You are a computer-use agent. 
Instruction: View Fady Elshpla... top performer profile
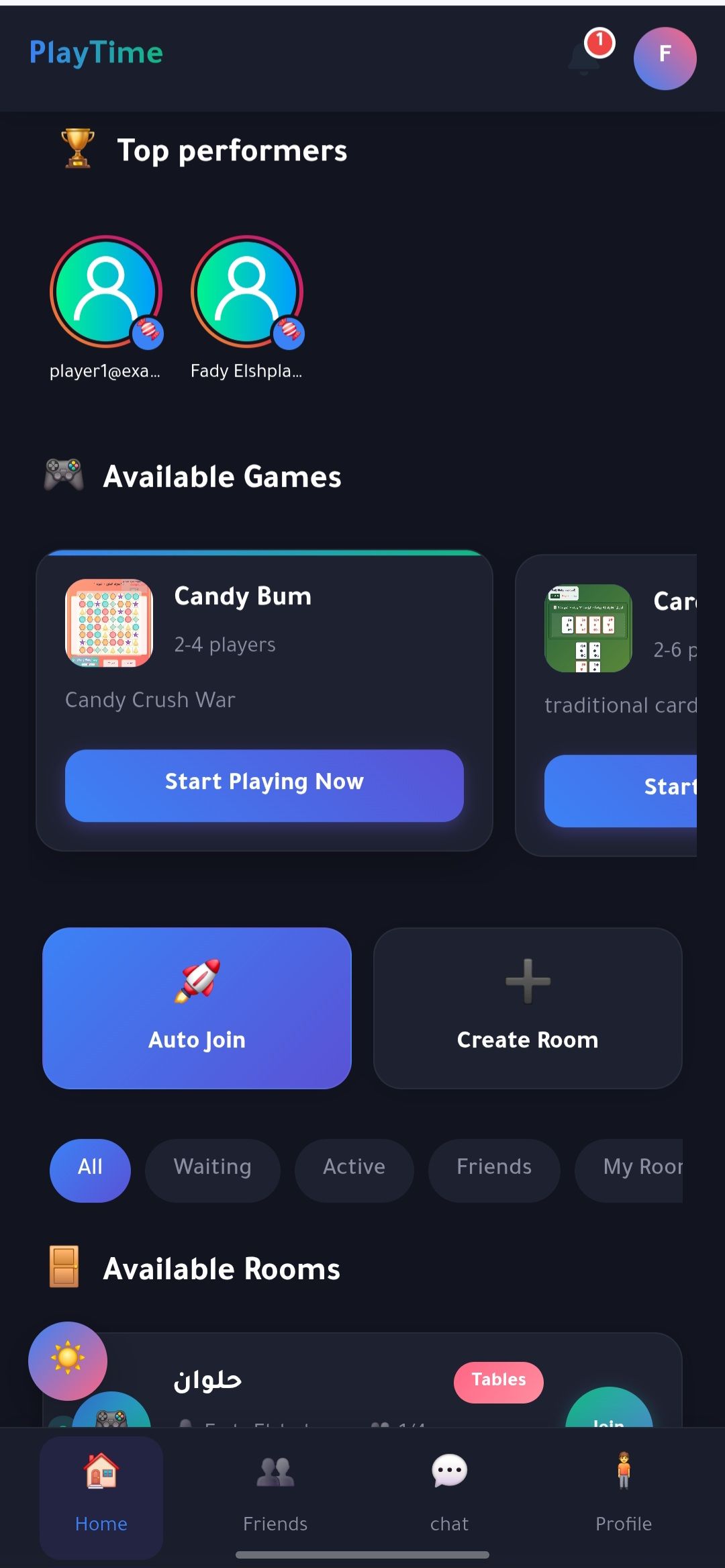(x=247, y=292)
